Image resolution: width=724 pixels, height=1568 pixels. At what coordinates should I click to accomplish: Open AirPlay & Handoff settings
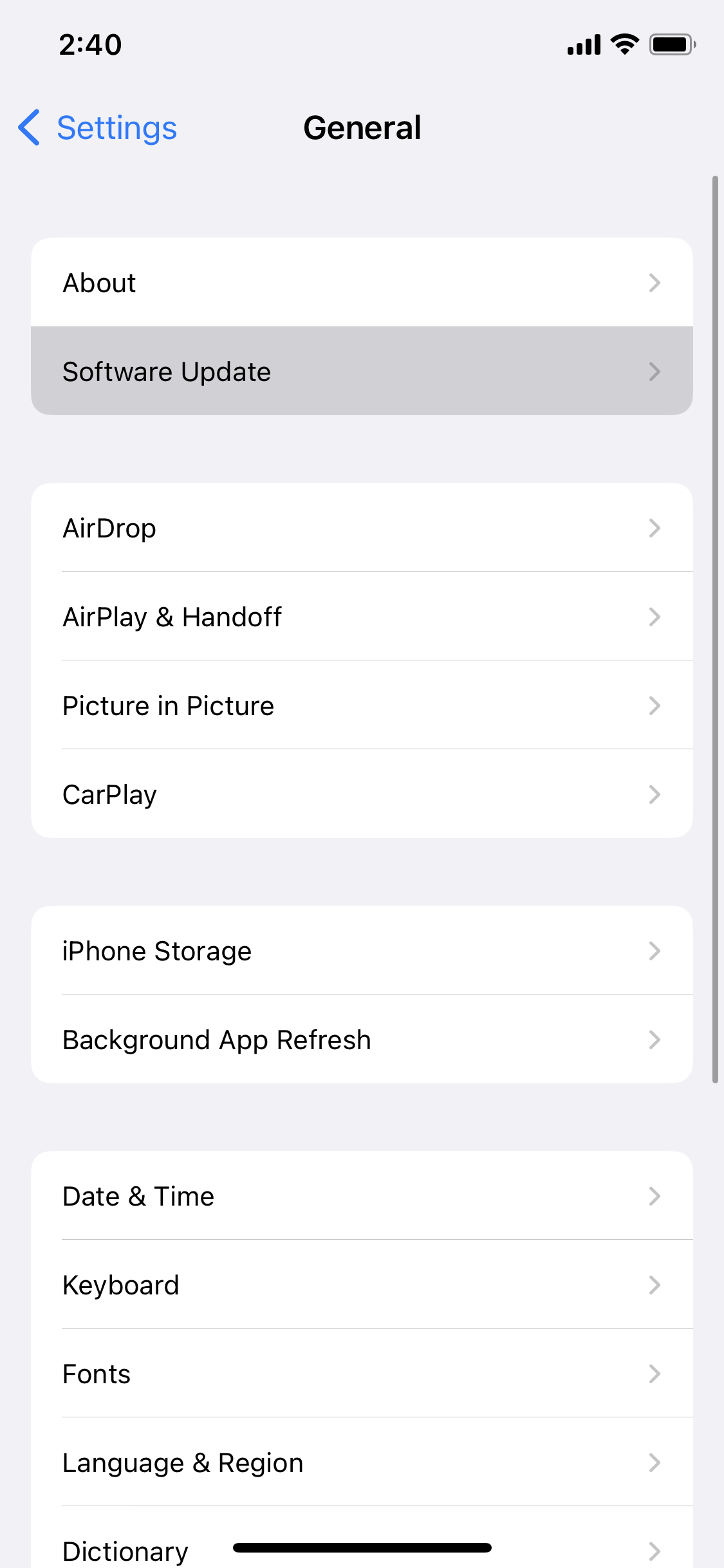point(362,617)
